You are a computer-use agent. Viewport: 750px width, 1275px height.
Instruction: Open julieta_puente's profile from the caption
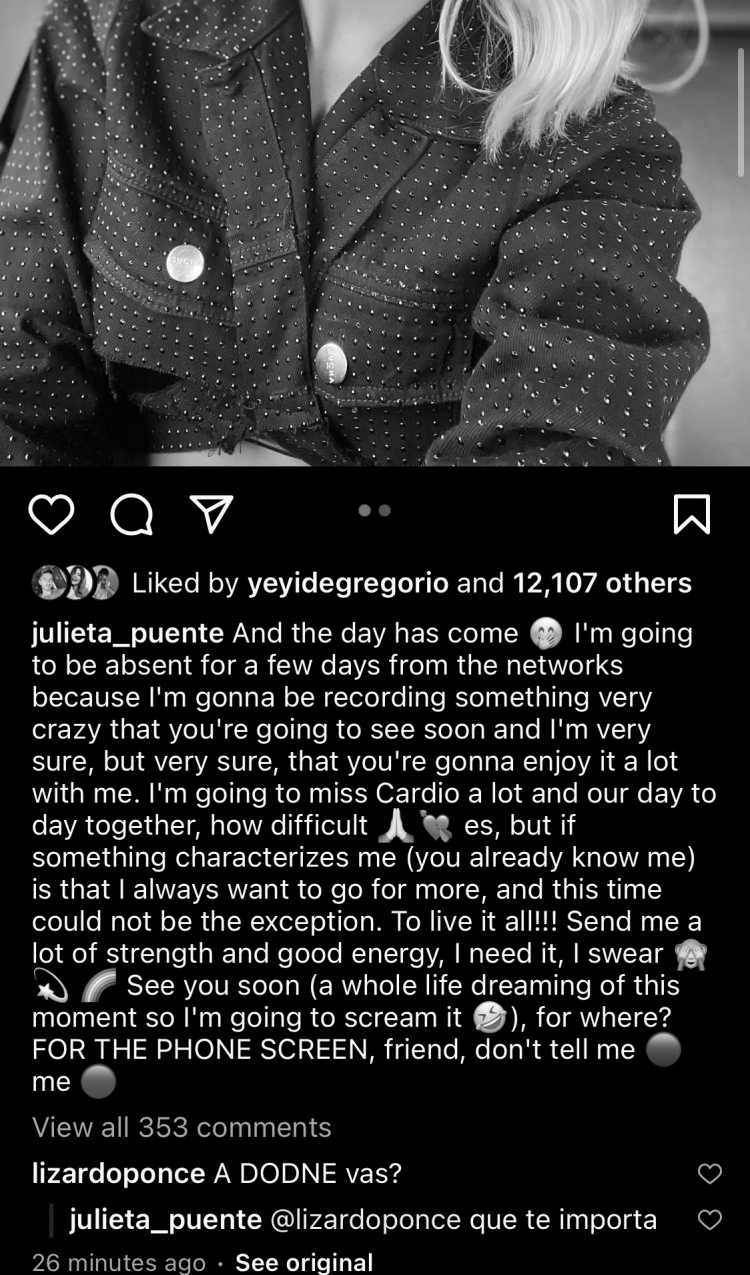[x=128, y=634]
